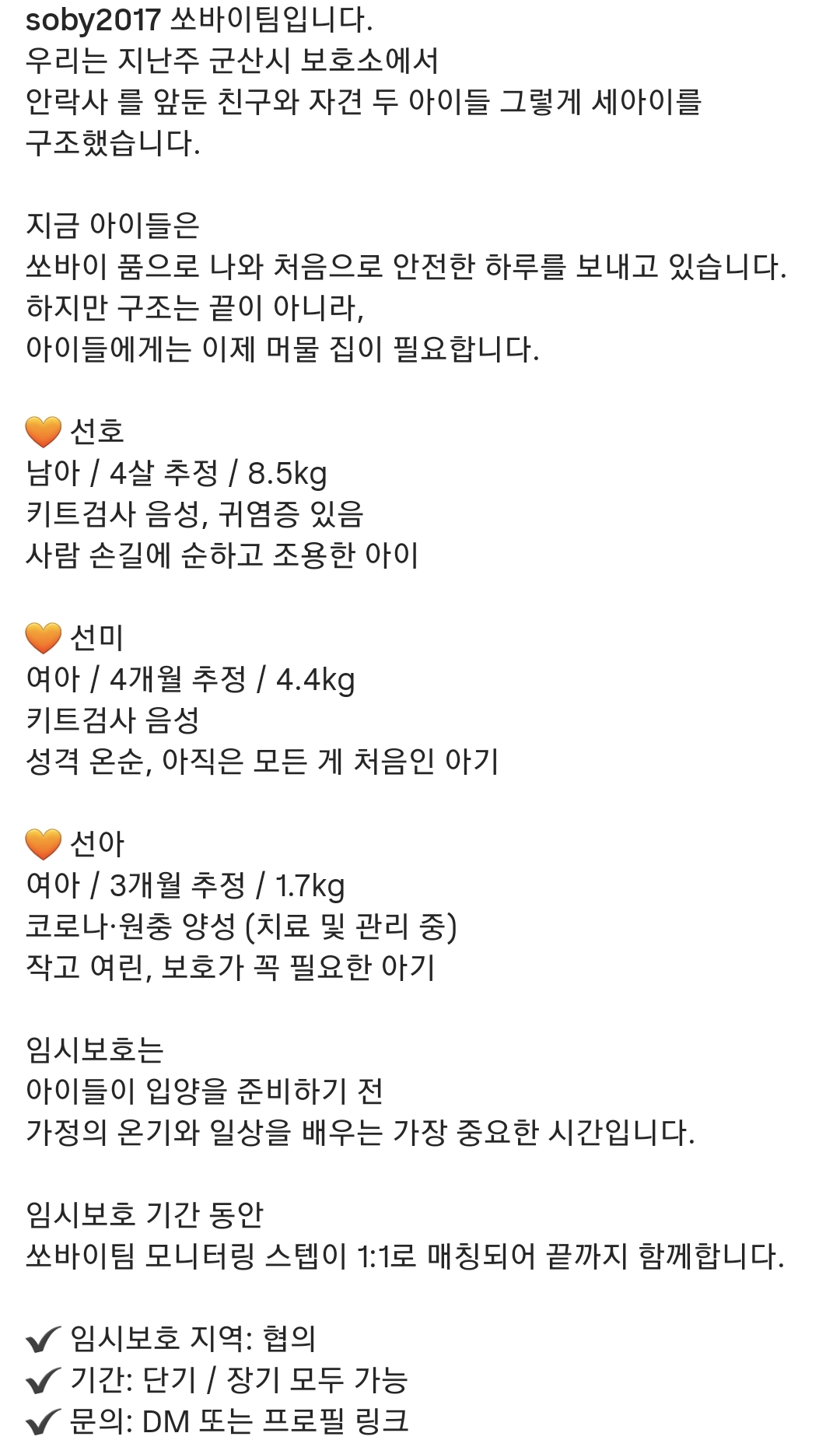The height and width of the screenshot is (1440, 840).
Task: Open the soby2017 profile
Action: [x=93, y=20]
